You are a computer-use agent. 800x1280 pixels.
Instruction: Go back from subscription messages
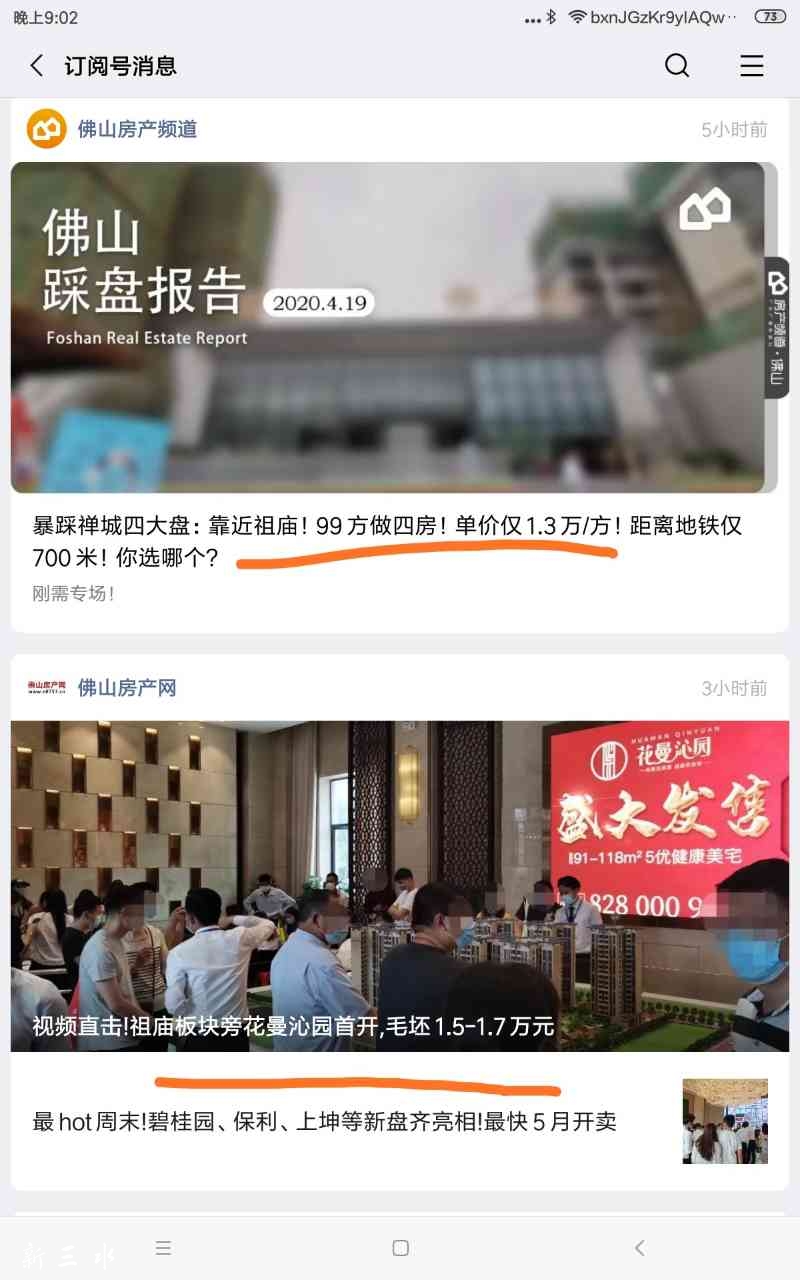(x=37, y=66)
